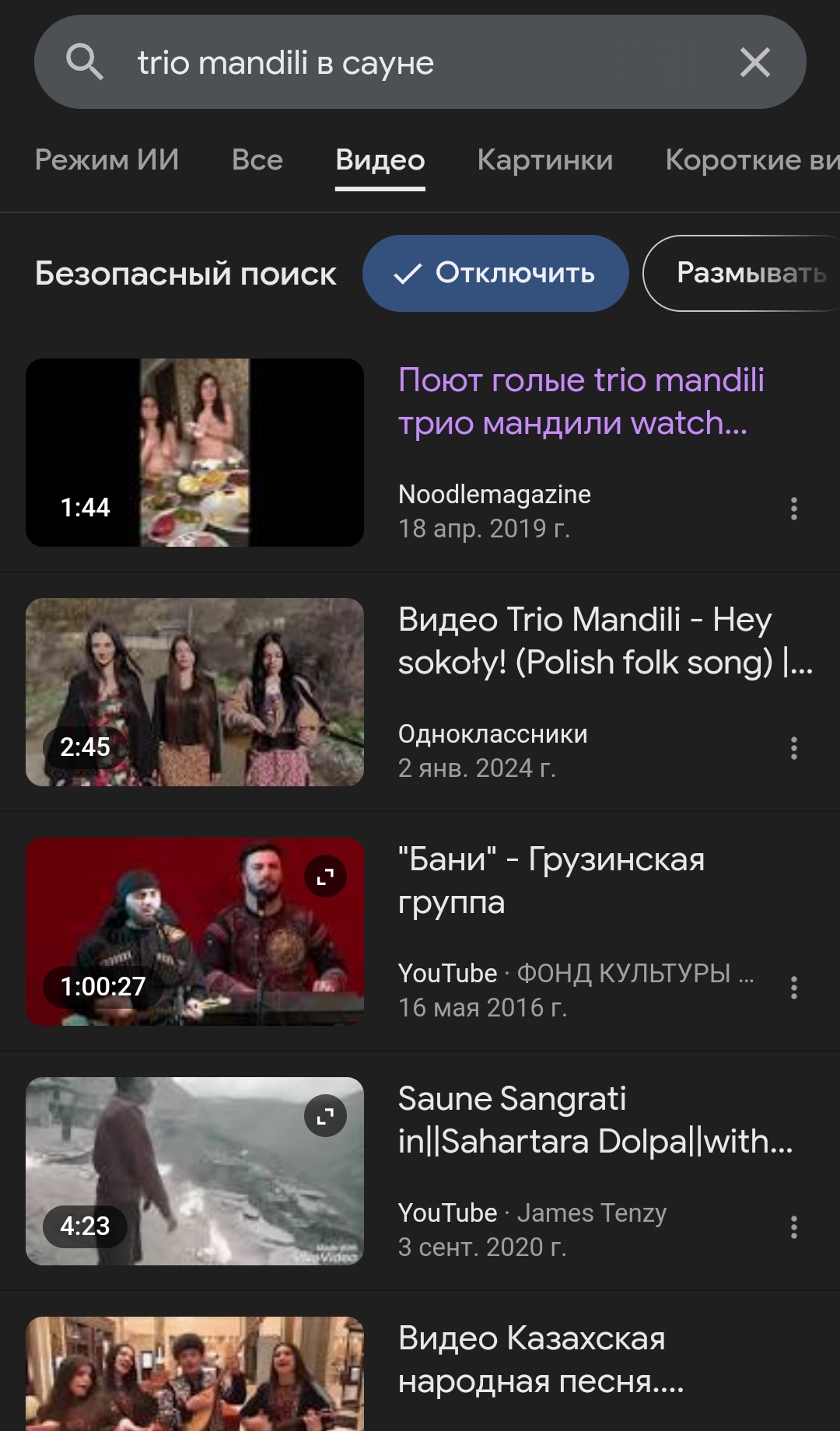Viewport: 840px width, 1431px height.
Task: Open the Казахская народная песня video
Action: tap(541, 1359)
